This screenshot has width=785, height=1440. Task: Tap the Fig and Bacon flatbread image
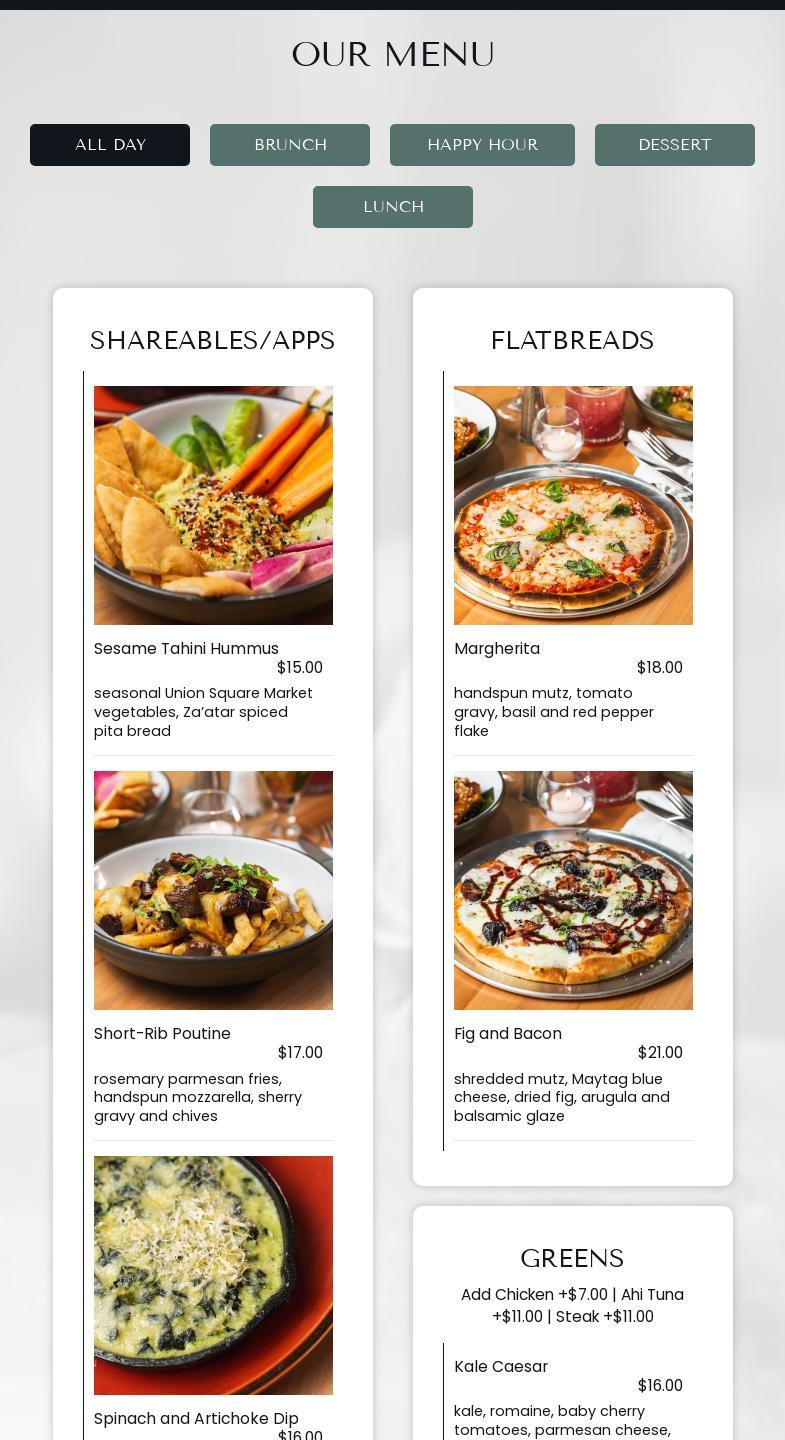tap(573, 890)
